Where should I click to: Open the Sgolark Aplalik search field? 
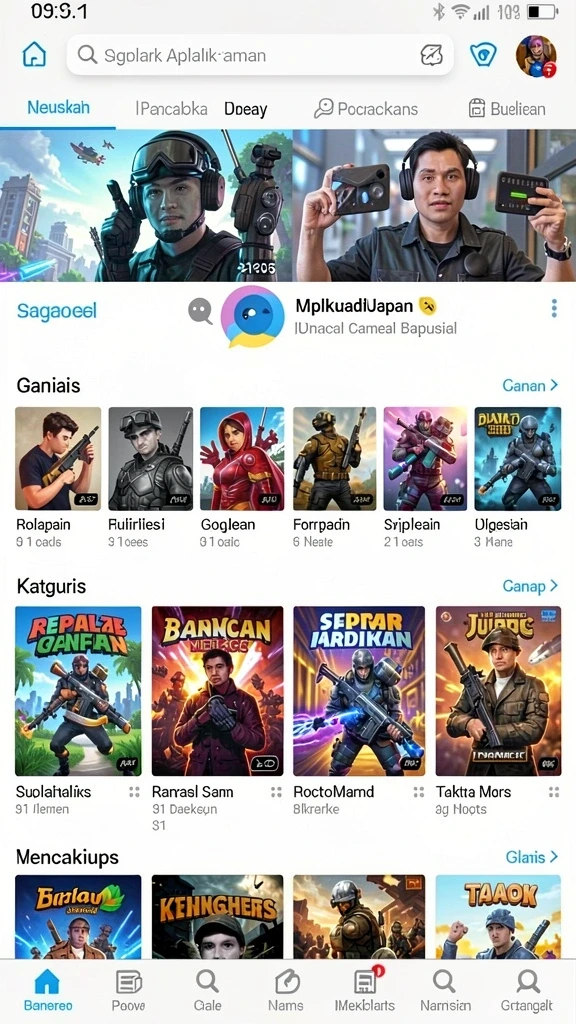point(260,55)
